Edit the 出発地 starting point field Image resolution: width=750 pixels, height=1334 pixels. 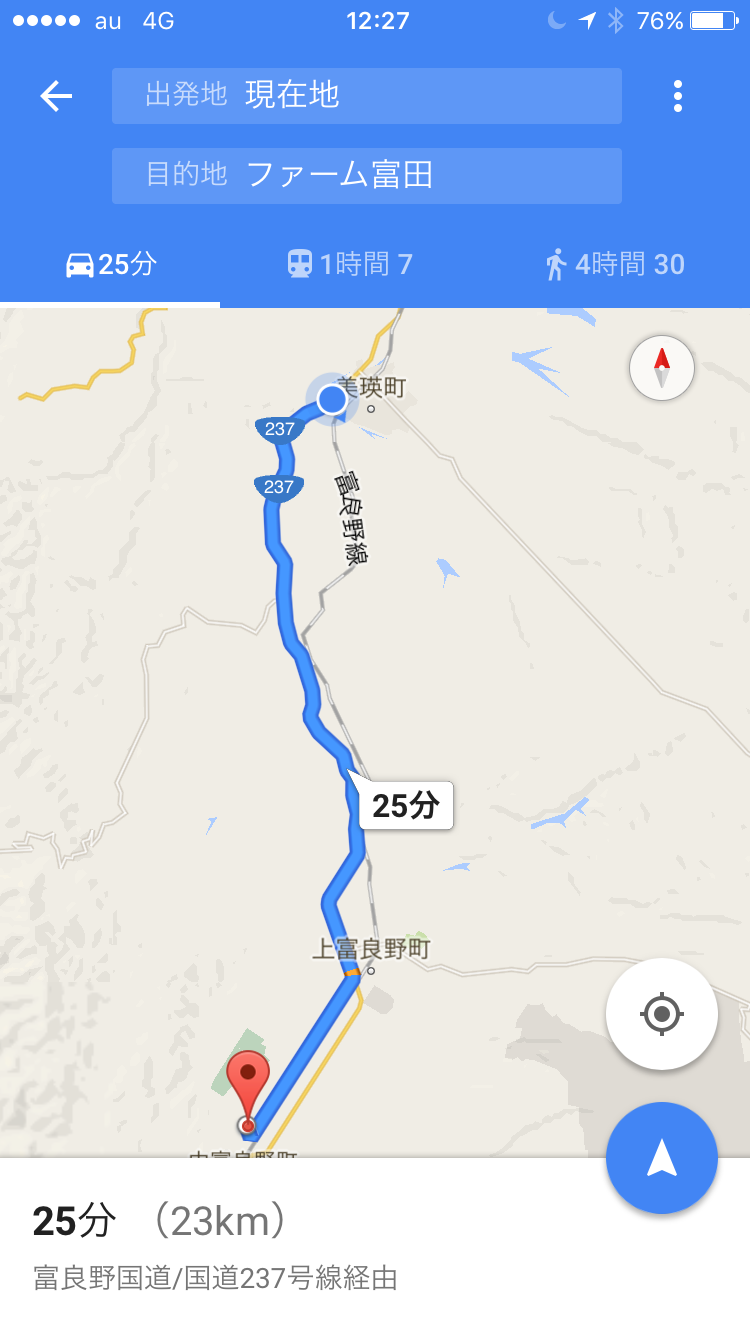pos(366,96)
